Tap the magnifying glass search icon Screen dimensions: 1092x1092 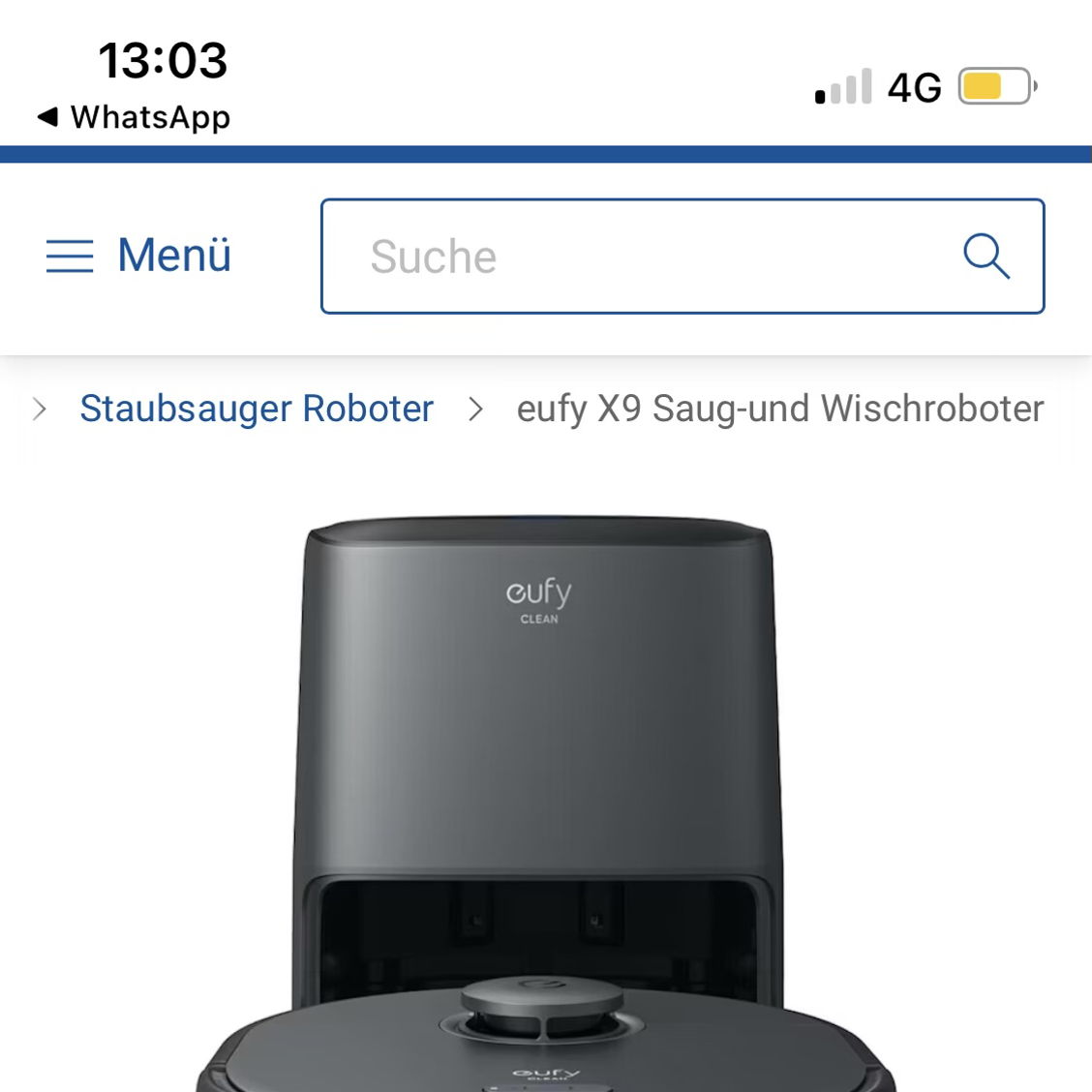coord(986,257)
